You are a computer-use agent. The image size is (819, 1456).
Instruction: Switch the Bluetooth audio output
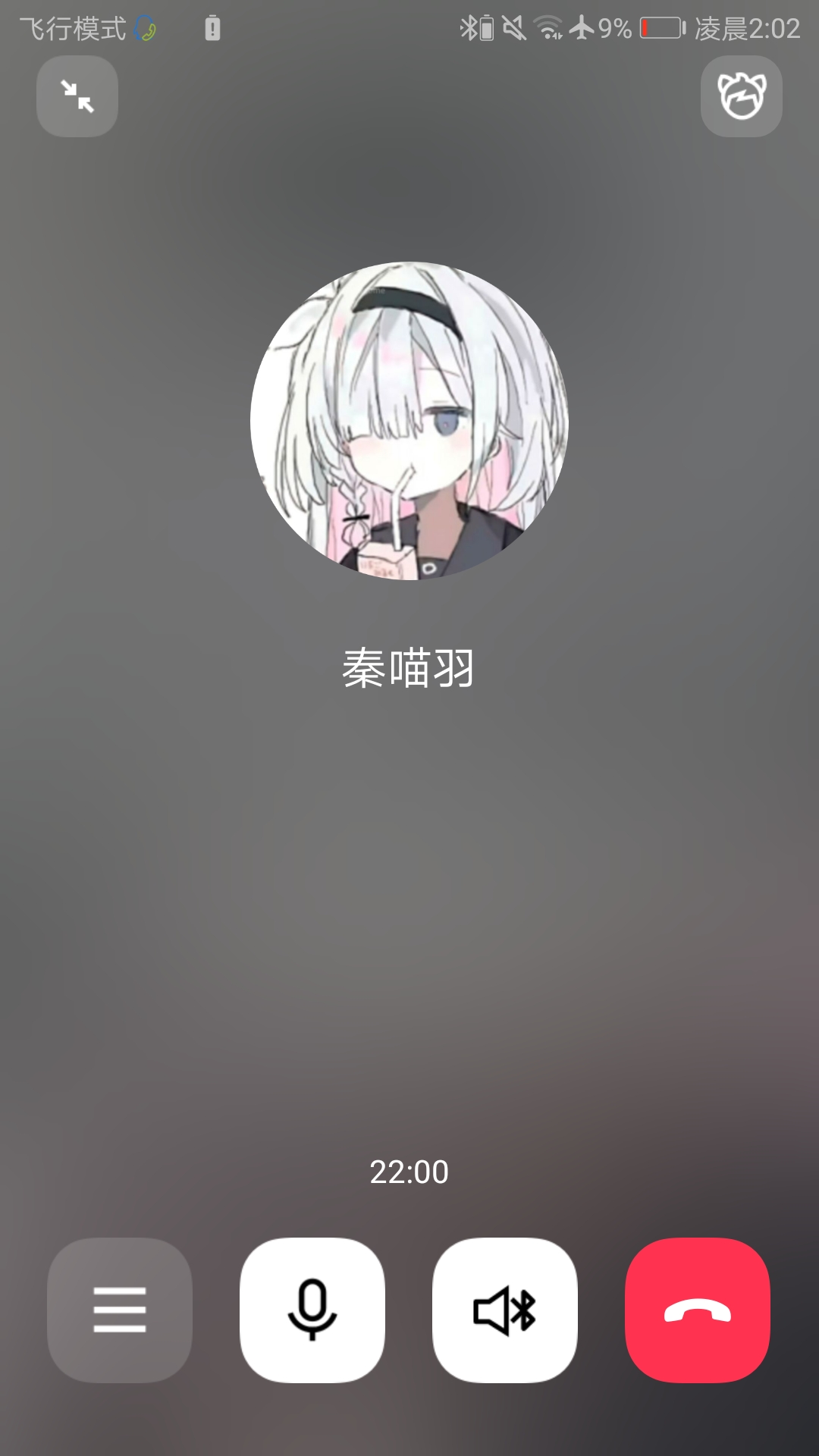(505, 1310)
